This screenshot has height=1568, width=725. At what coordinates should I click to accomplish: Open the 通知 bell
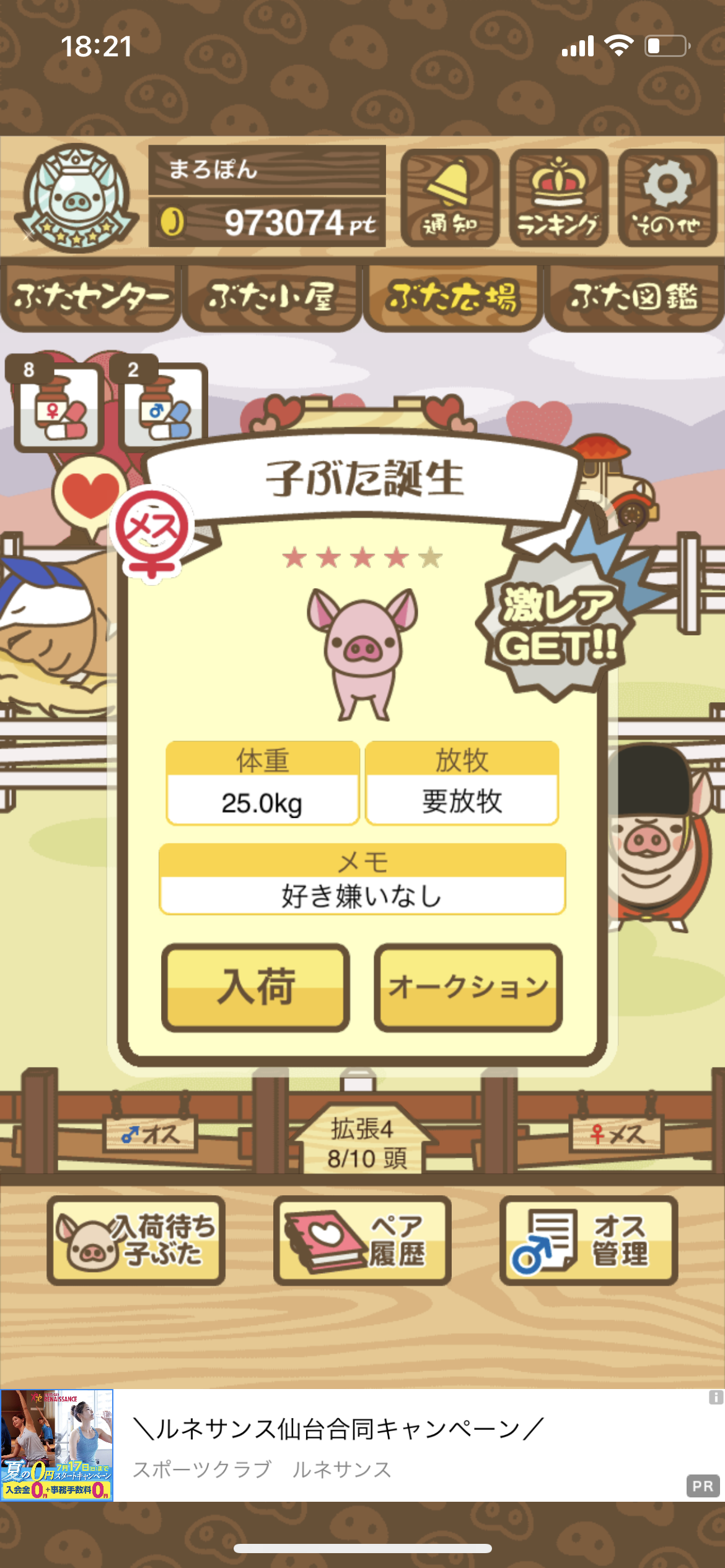(x=450, y=198)
